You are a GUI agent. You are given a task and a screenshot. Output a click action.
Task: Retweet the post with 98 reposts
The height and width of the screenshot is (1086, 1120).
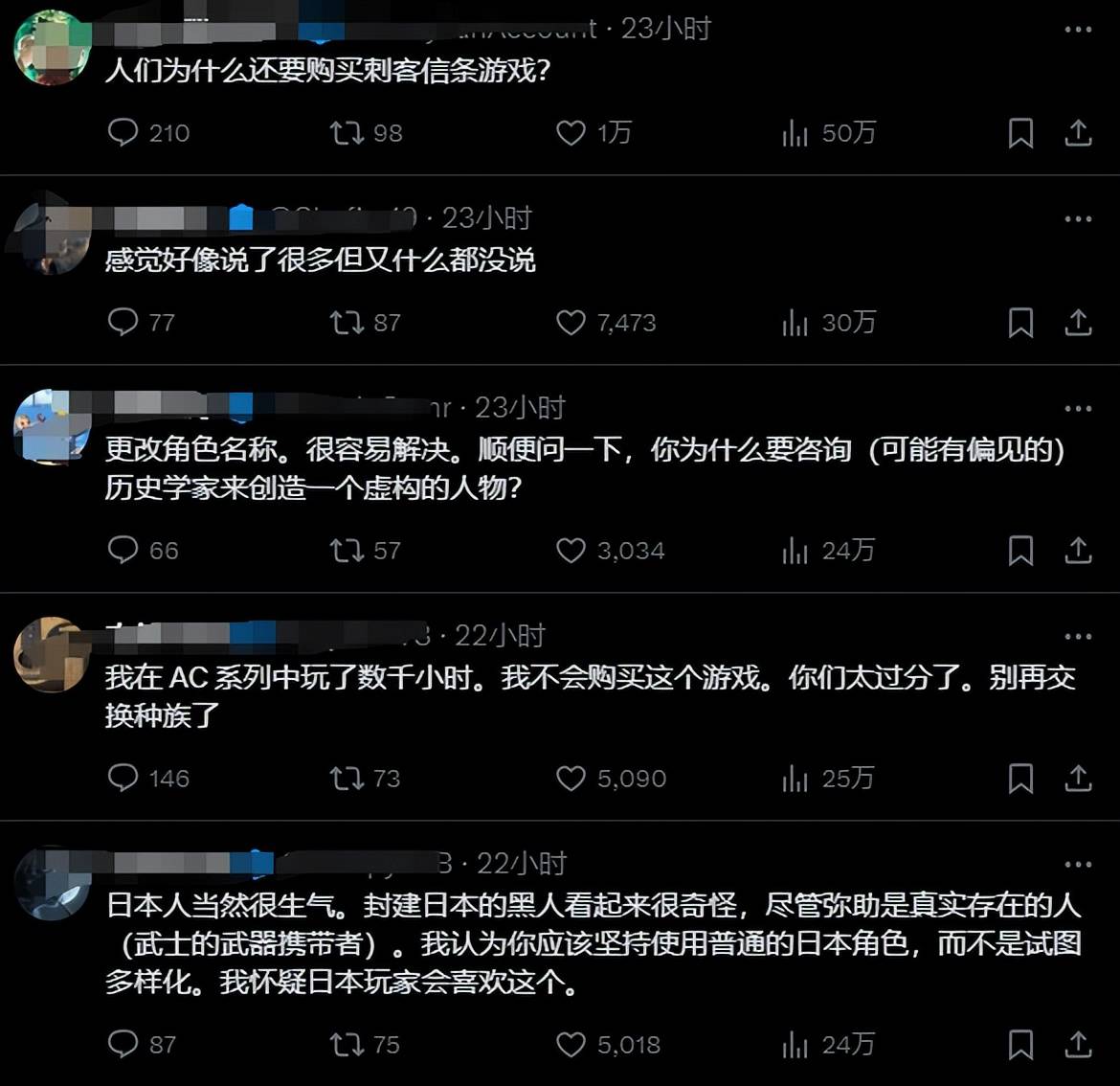347,132
